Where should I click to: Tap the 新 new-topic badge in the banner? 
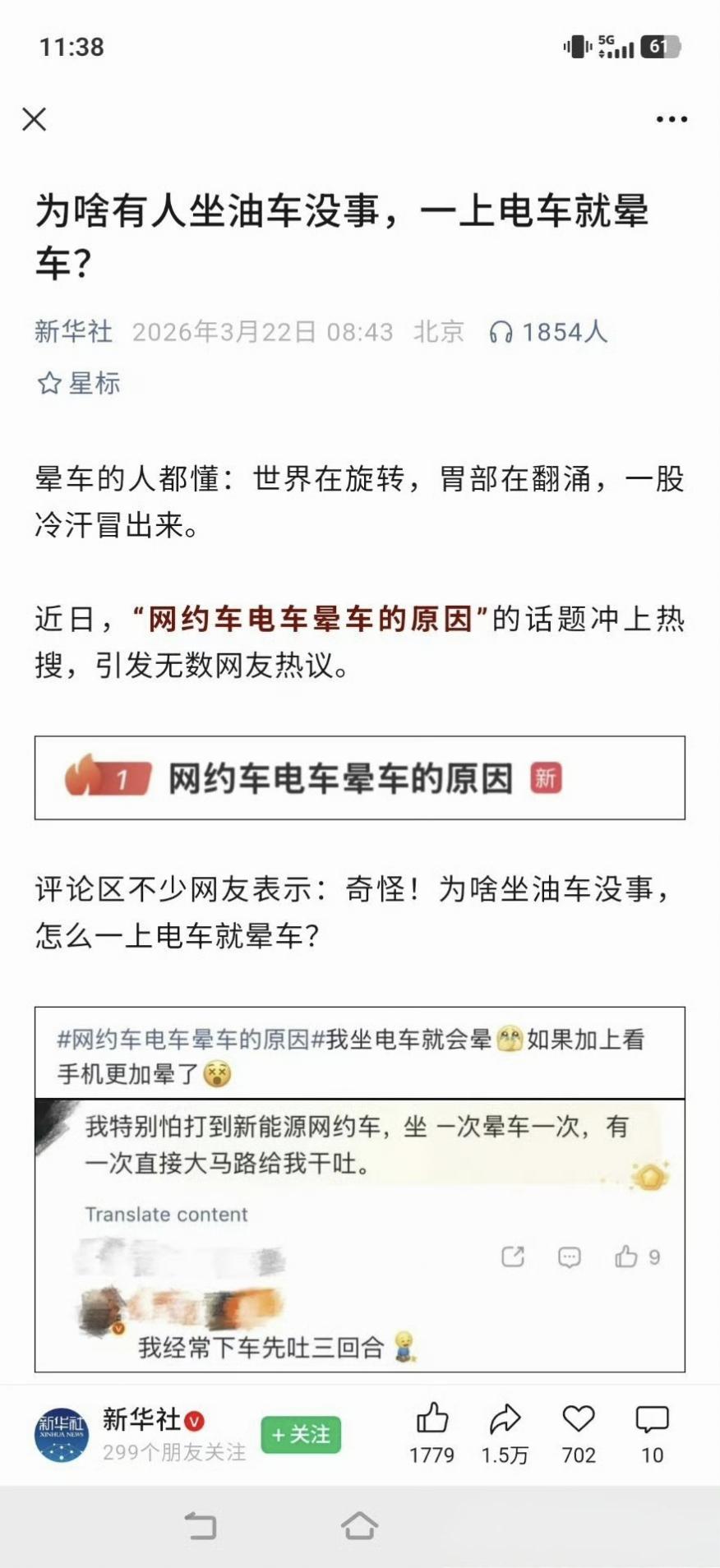pyautogui.click(x=547, y=779)
